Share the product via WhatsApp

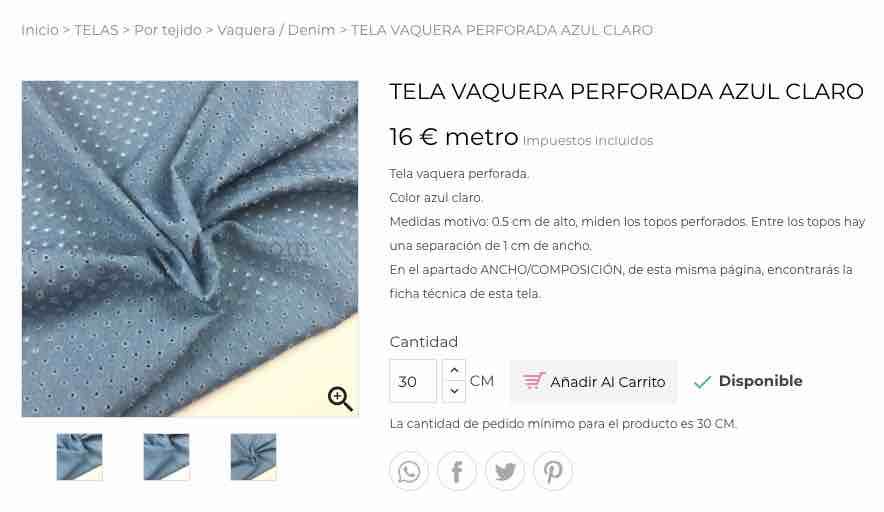[x=409, y=471]
